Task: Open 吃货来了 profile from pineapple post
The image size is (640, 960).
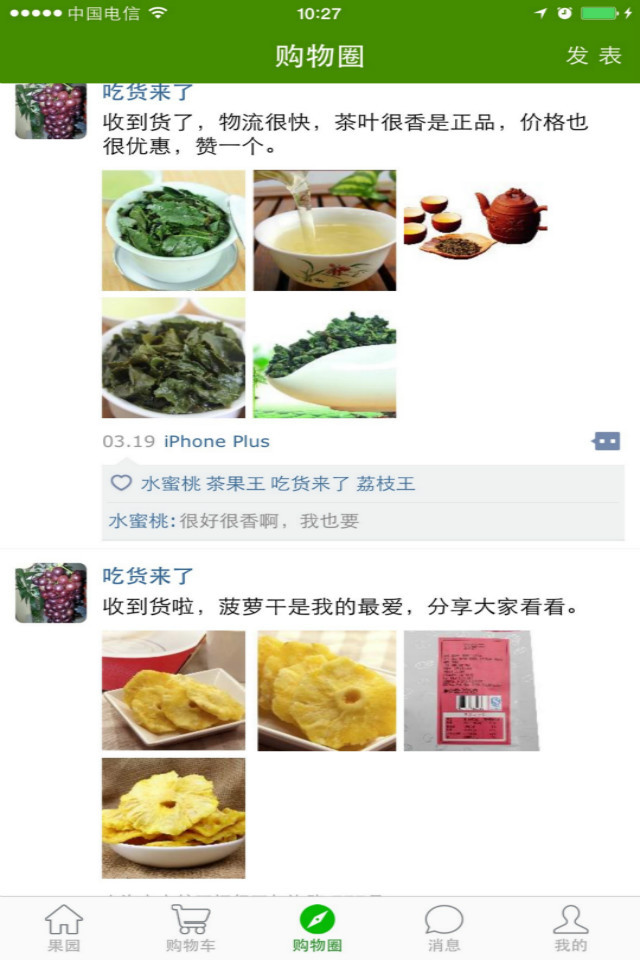Action: click(148, 576)
